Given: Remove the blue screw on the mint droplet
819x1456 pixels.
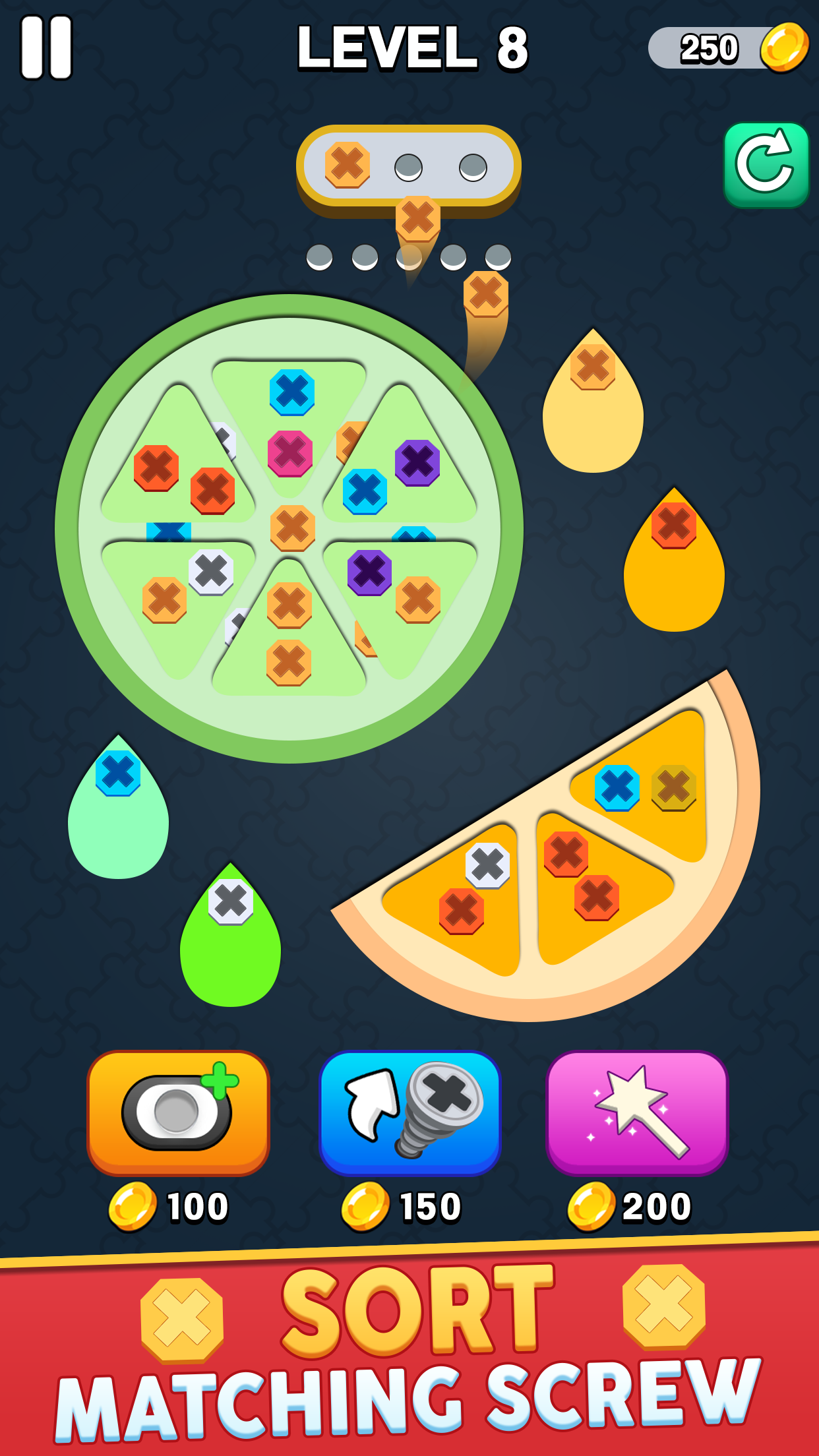Looking at the screenshot, I should tap(118, 773).
